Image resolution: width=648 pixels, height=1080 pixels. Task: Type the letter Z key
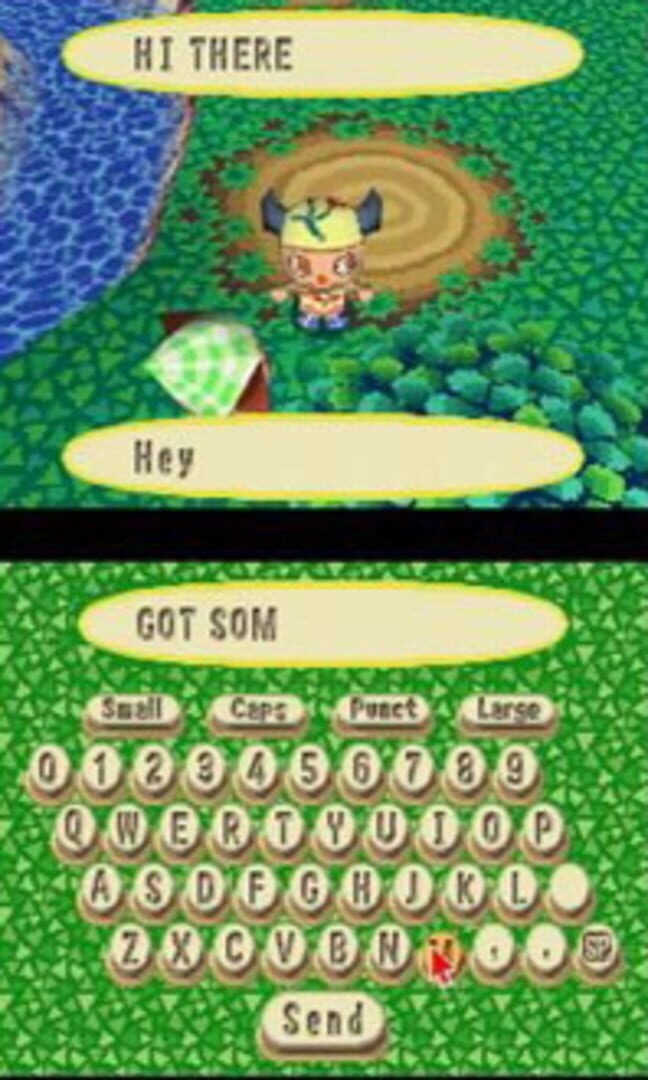tap(128, 948)
